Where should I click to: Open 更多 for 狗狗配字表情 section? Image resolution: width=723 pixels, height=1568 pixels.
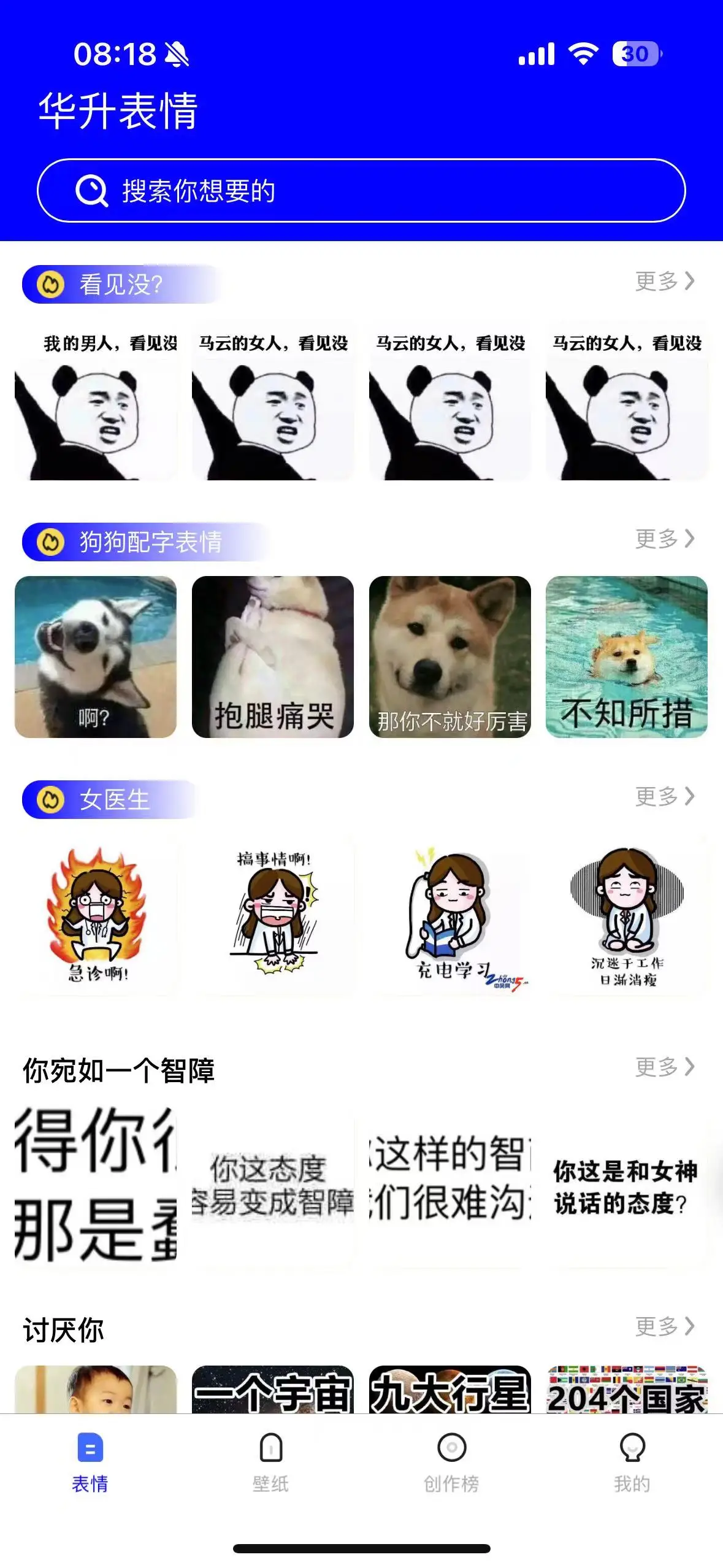pos(664,539)
